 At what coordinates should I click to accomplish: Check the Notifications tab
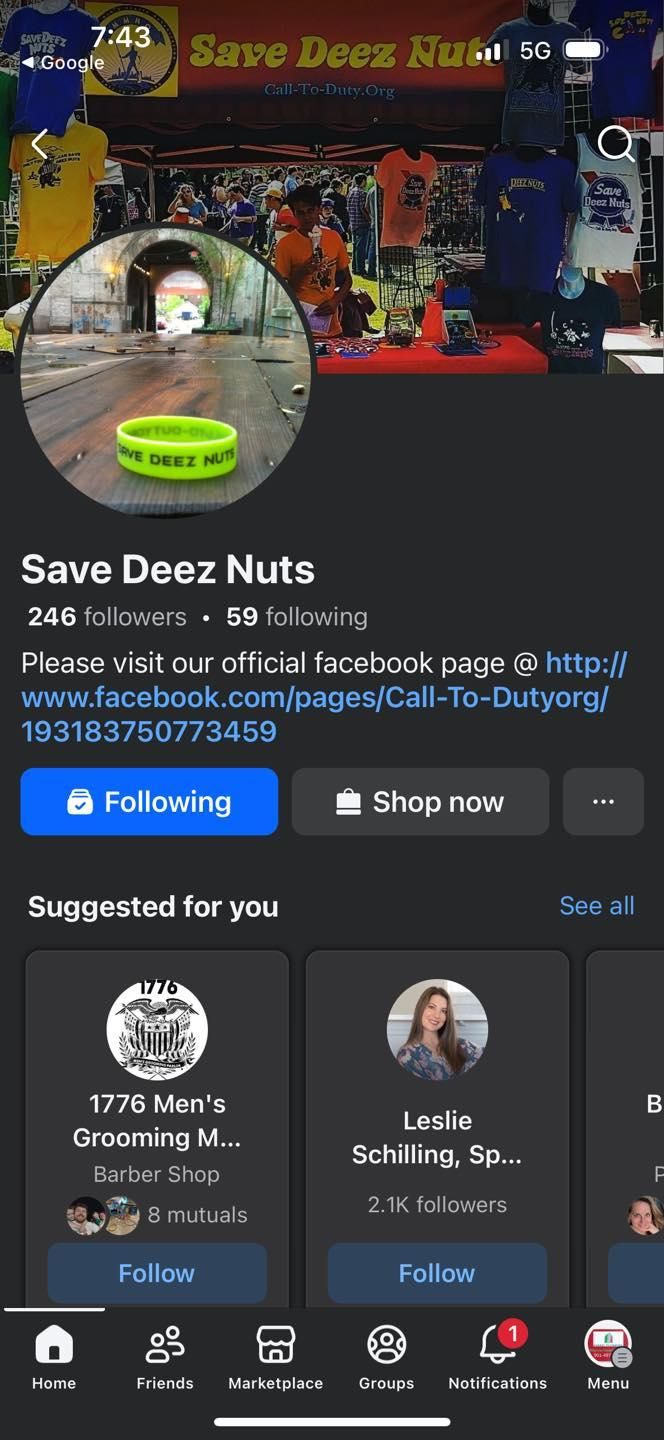[497, 1357]
